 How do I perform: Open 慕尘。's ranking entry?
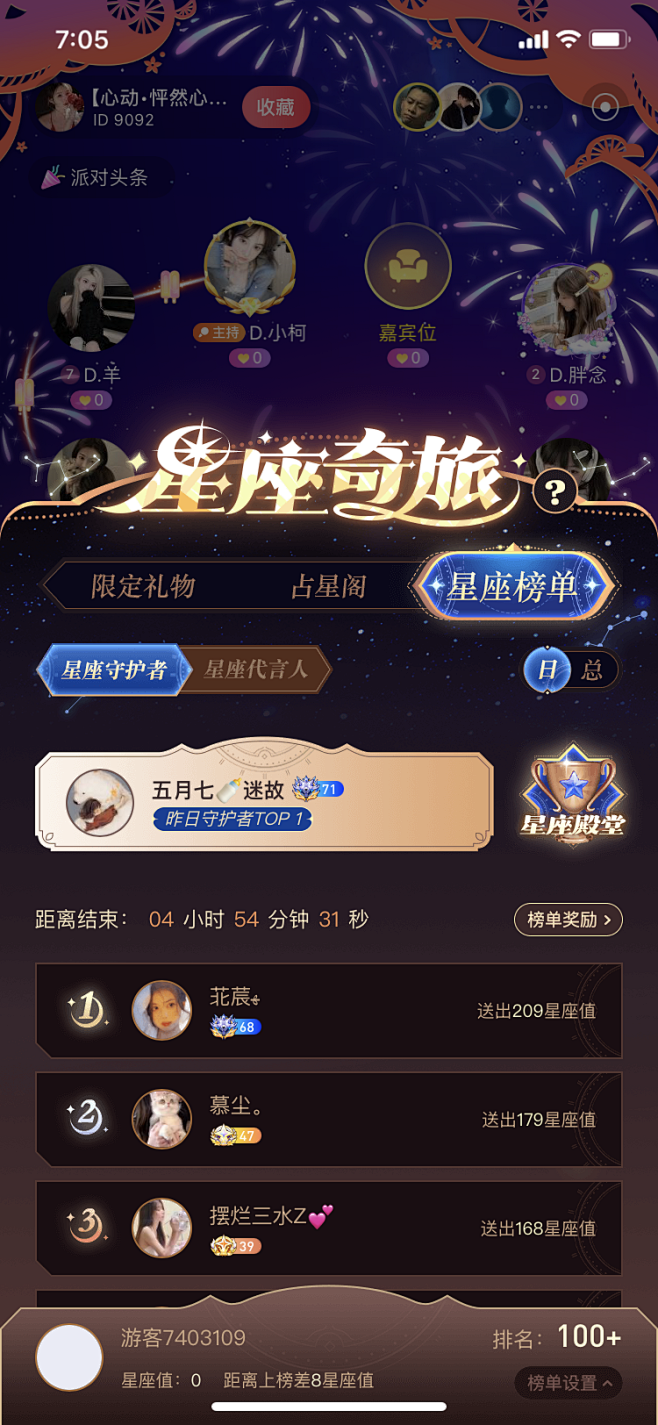tap(328, 1119)
